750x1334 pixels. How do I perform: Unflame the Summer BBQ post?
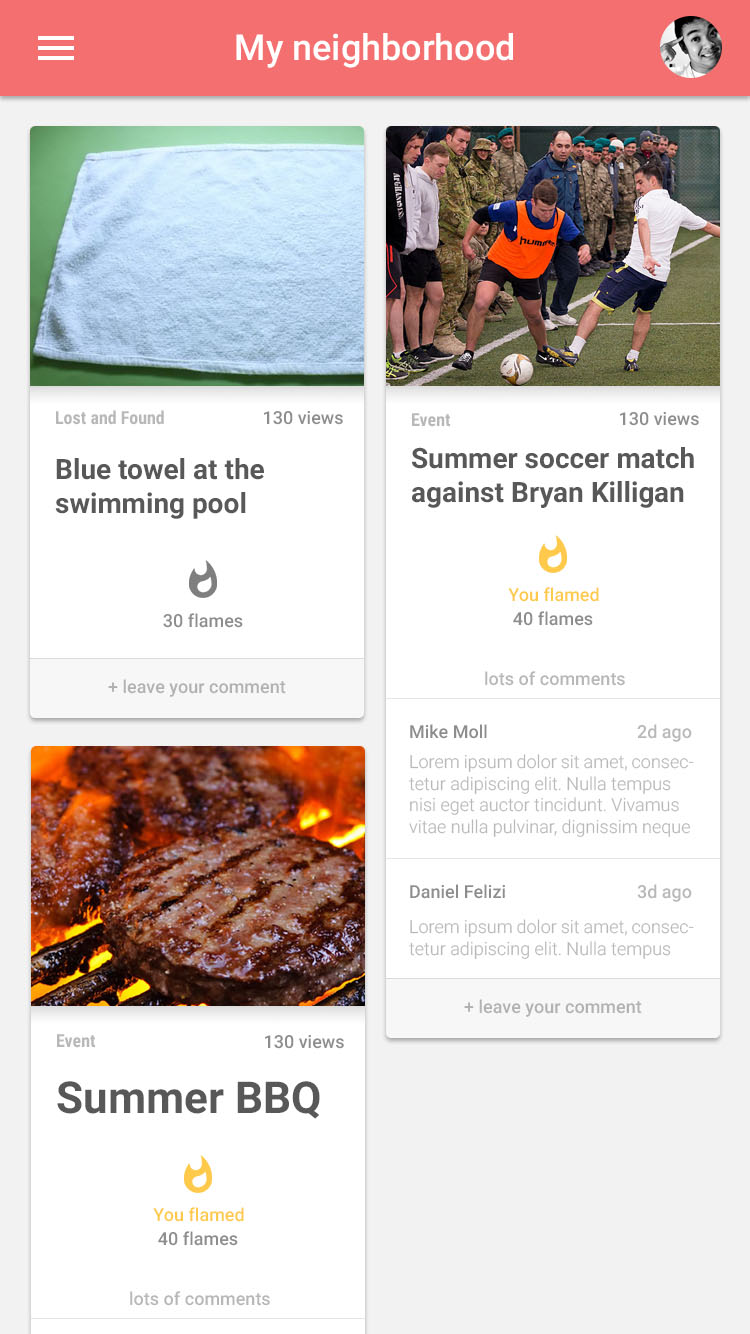[x=198, y=1175]
